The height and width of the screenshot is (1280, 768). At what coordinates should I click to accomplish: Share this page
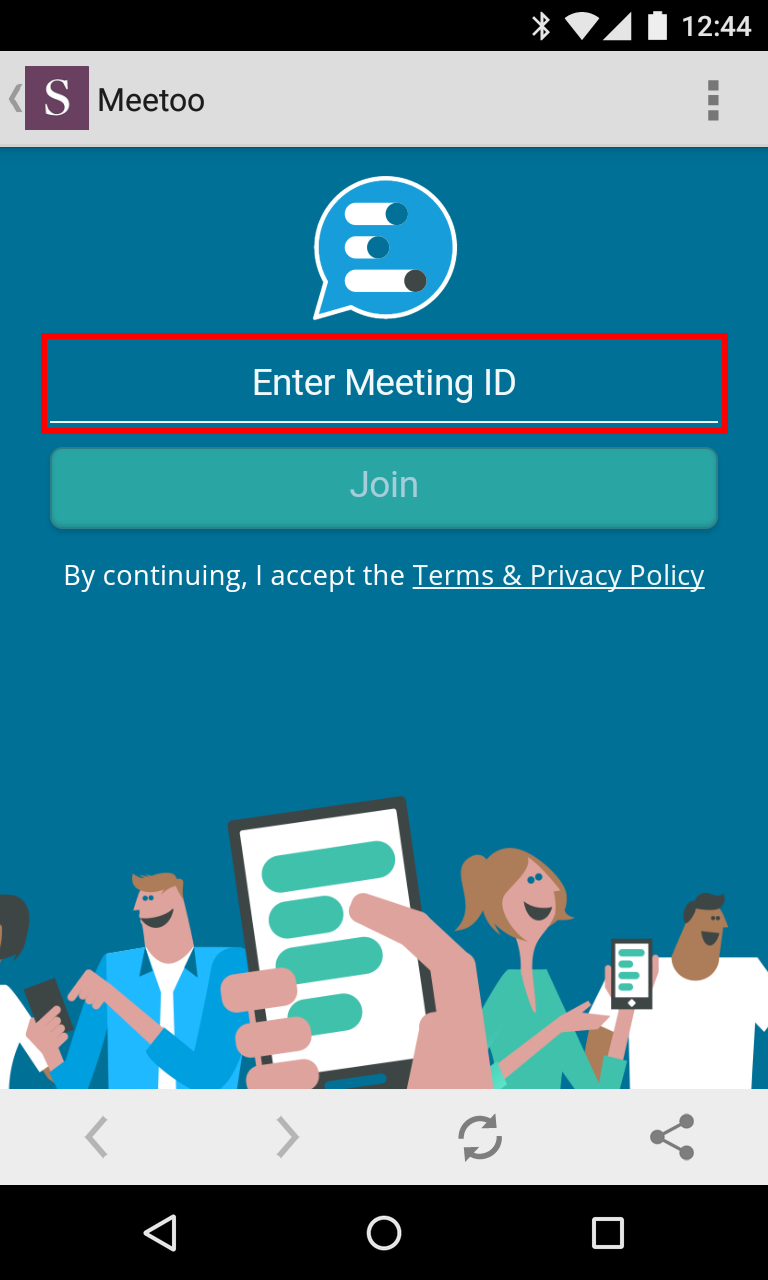(672, 1137)
